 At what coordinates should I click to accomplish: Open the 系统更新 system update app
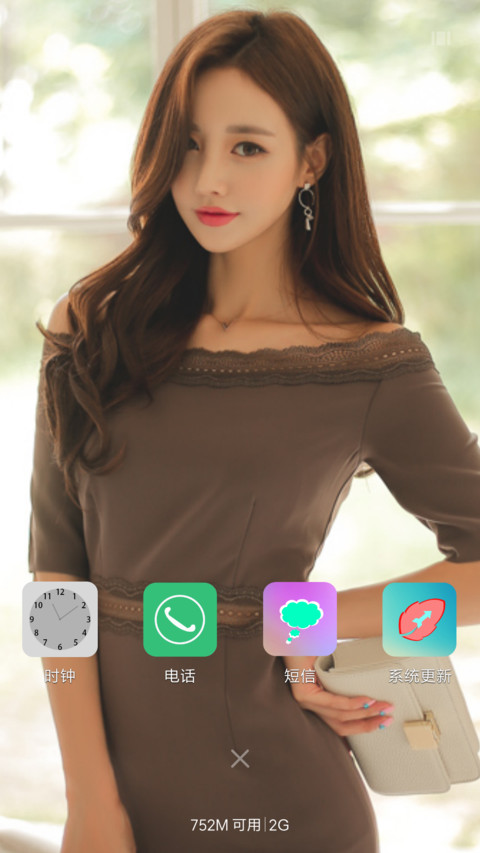(420, 619)
